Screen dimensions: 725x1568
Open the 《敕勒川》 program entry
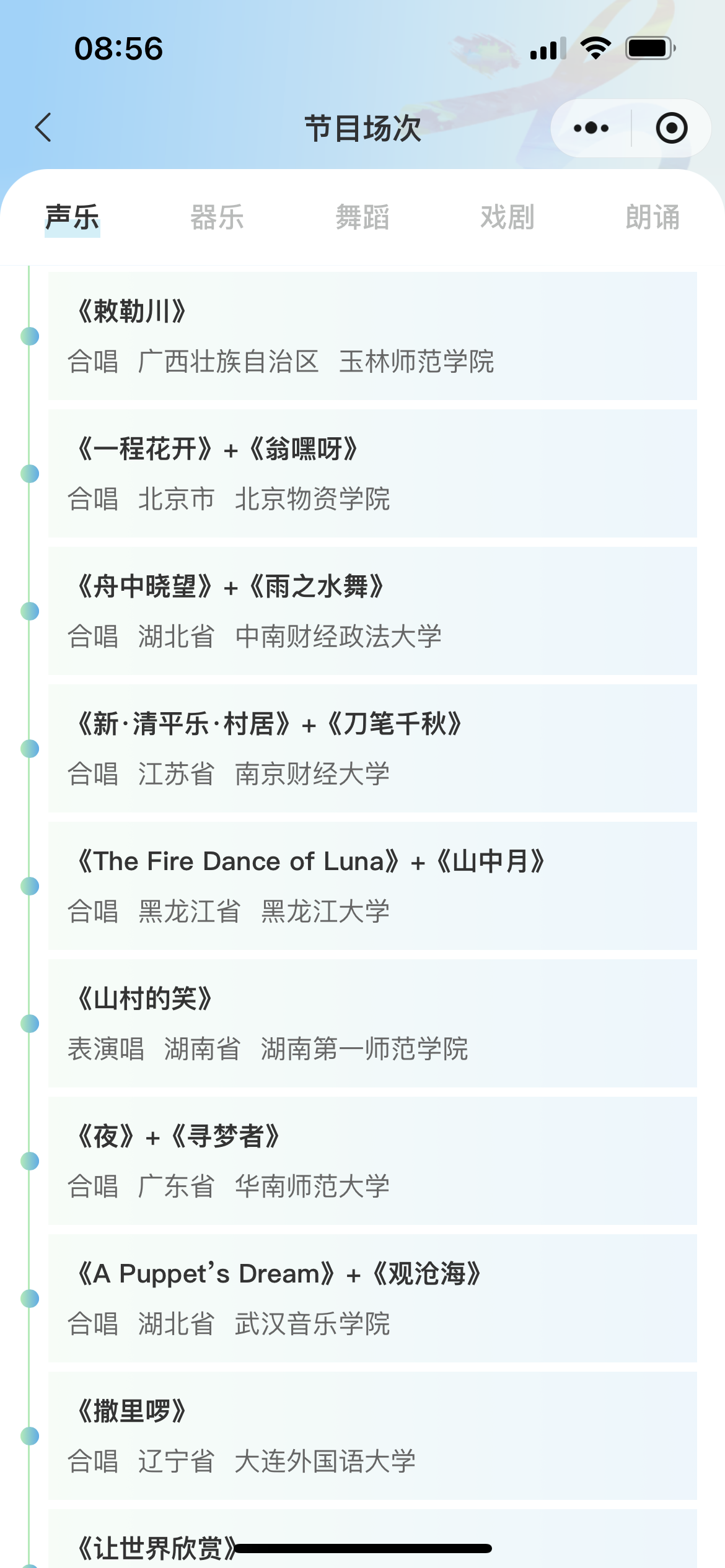pos(372,336)
